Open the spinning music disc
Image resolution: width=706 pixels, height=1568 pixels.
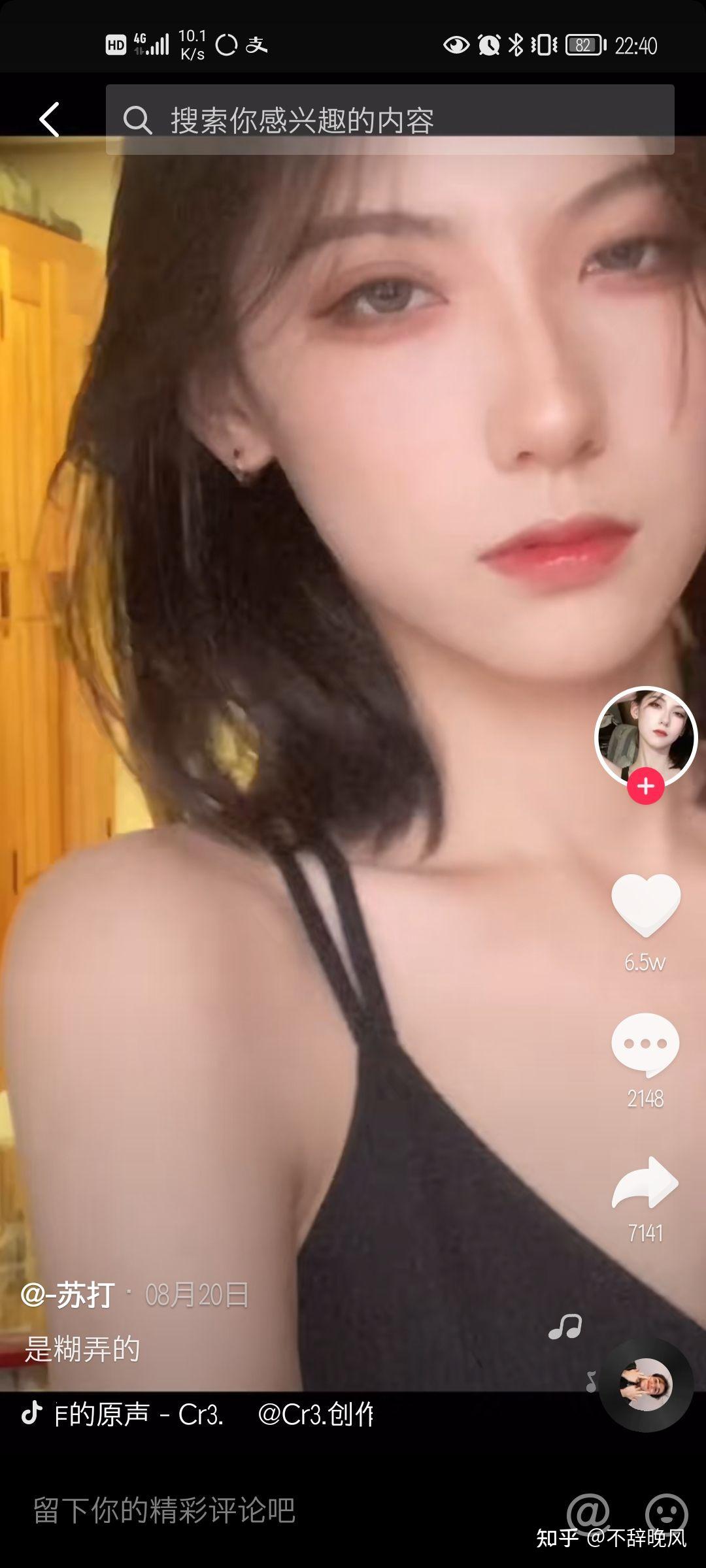pos(645,1385)
